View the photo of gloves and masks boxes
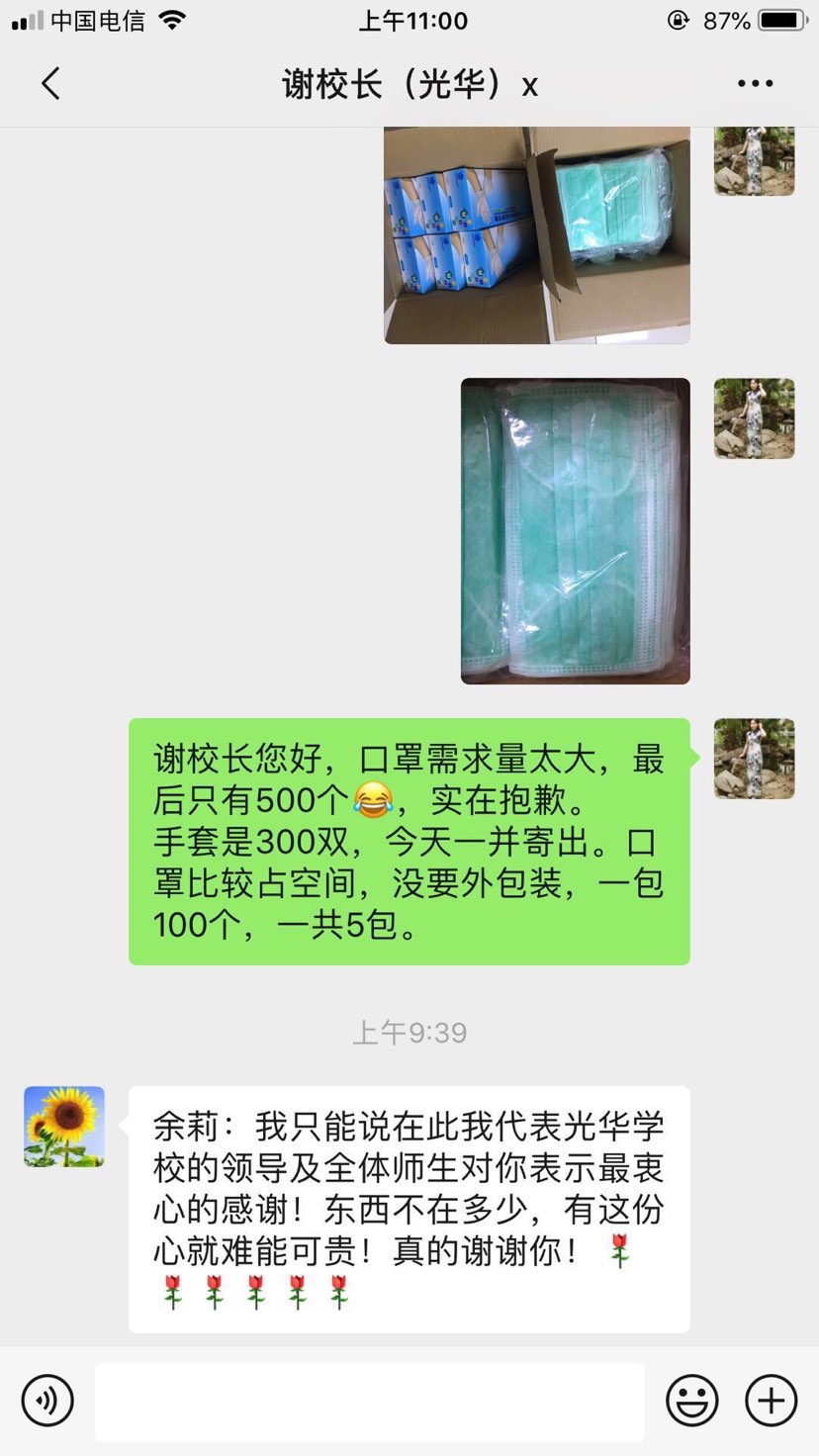 [x=536, y=235]
